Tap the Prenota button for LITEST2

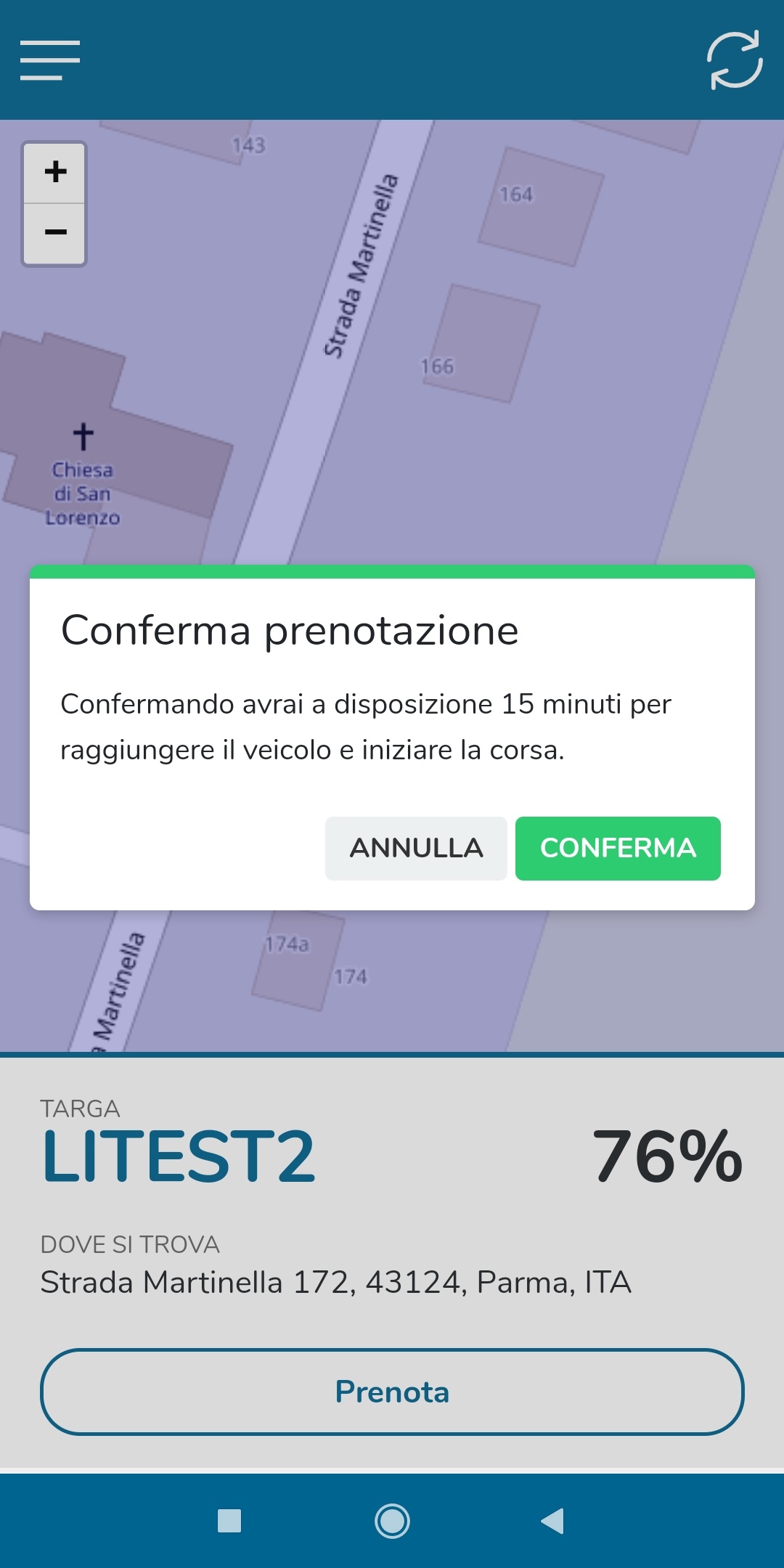392,1392
